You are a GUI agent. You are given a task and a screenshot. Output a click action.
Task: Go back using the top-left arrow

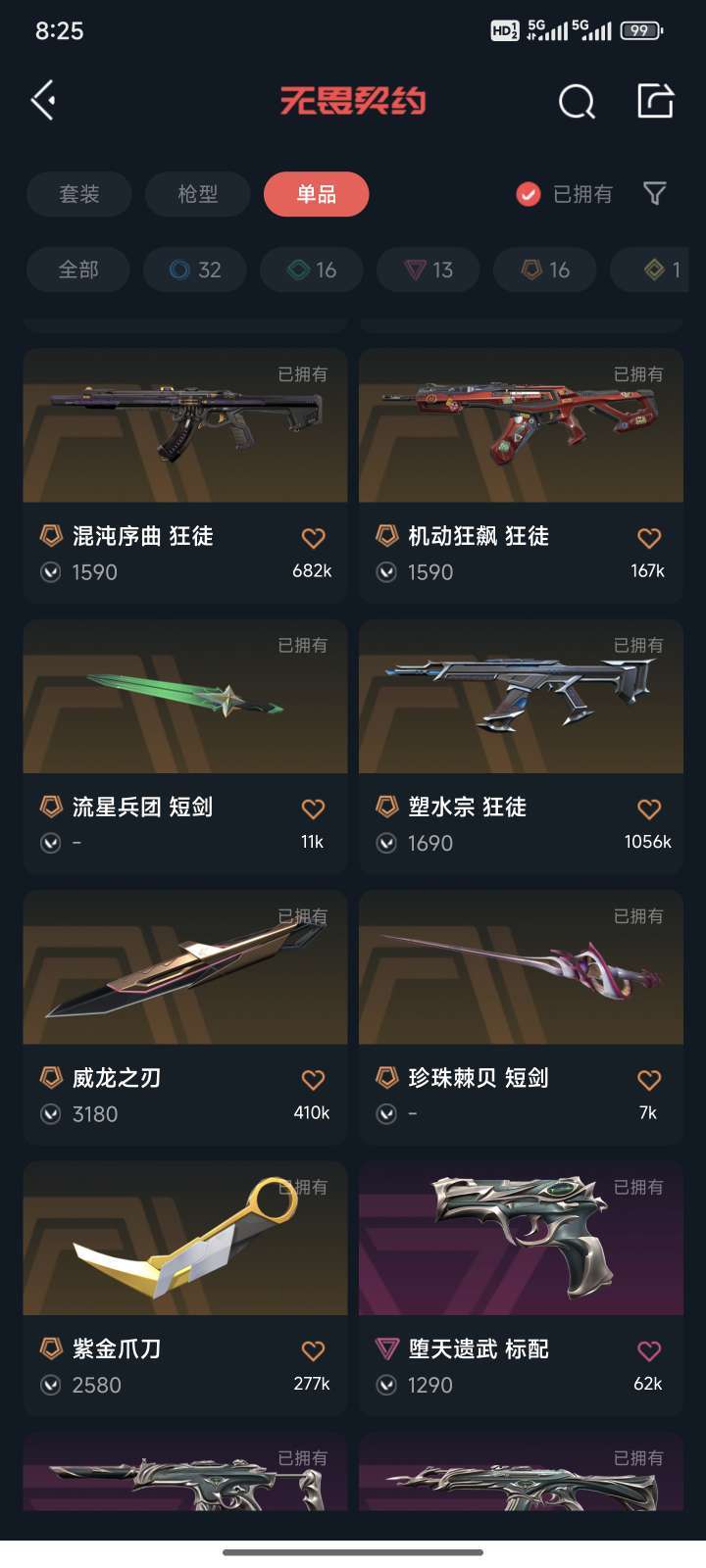[x=43, y=100]
